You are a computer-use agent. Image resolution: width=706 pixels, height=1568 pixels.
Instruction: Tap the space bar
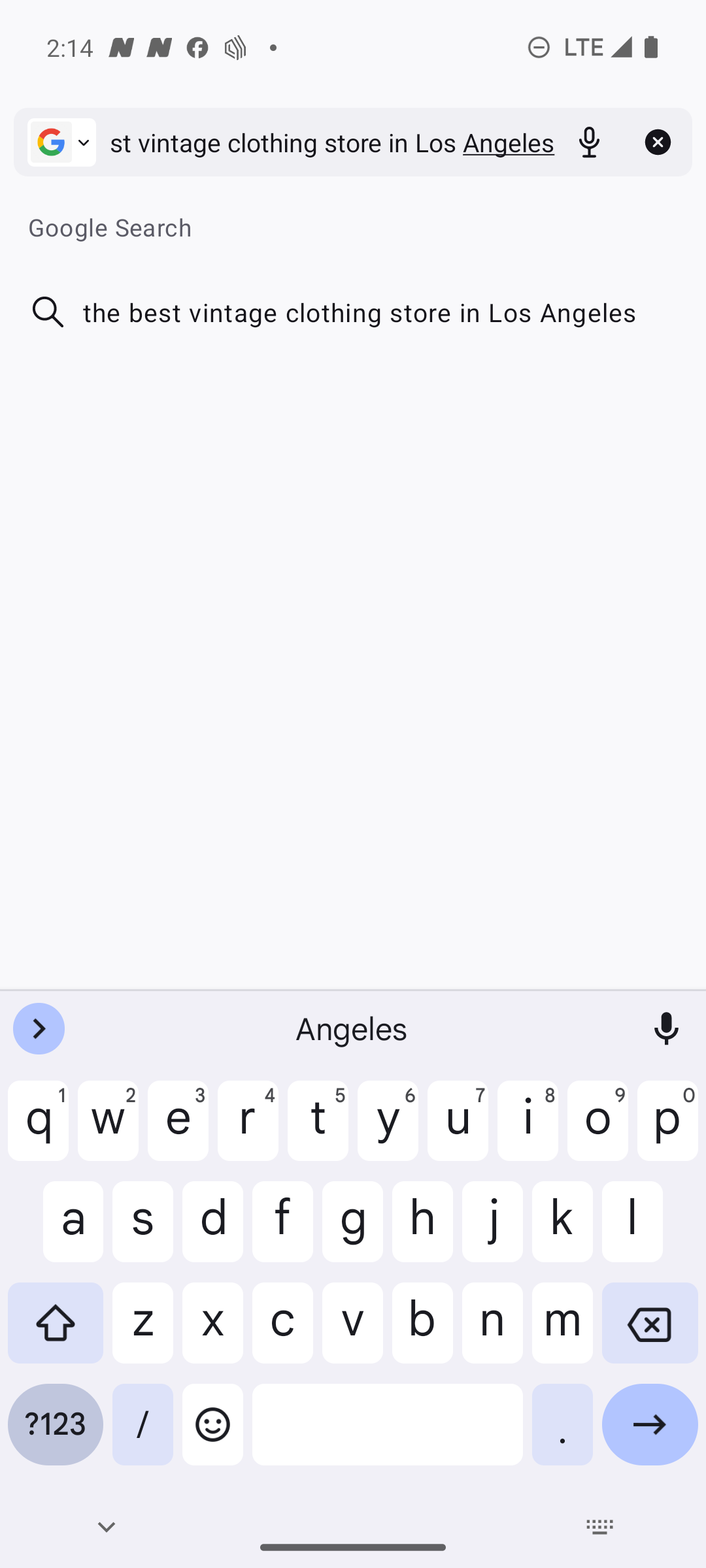coord(387,1424)
